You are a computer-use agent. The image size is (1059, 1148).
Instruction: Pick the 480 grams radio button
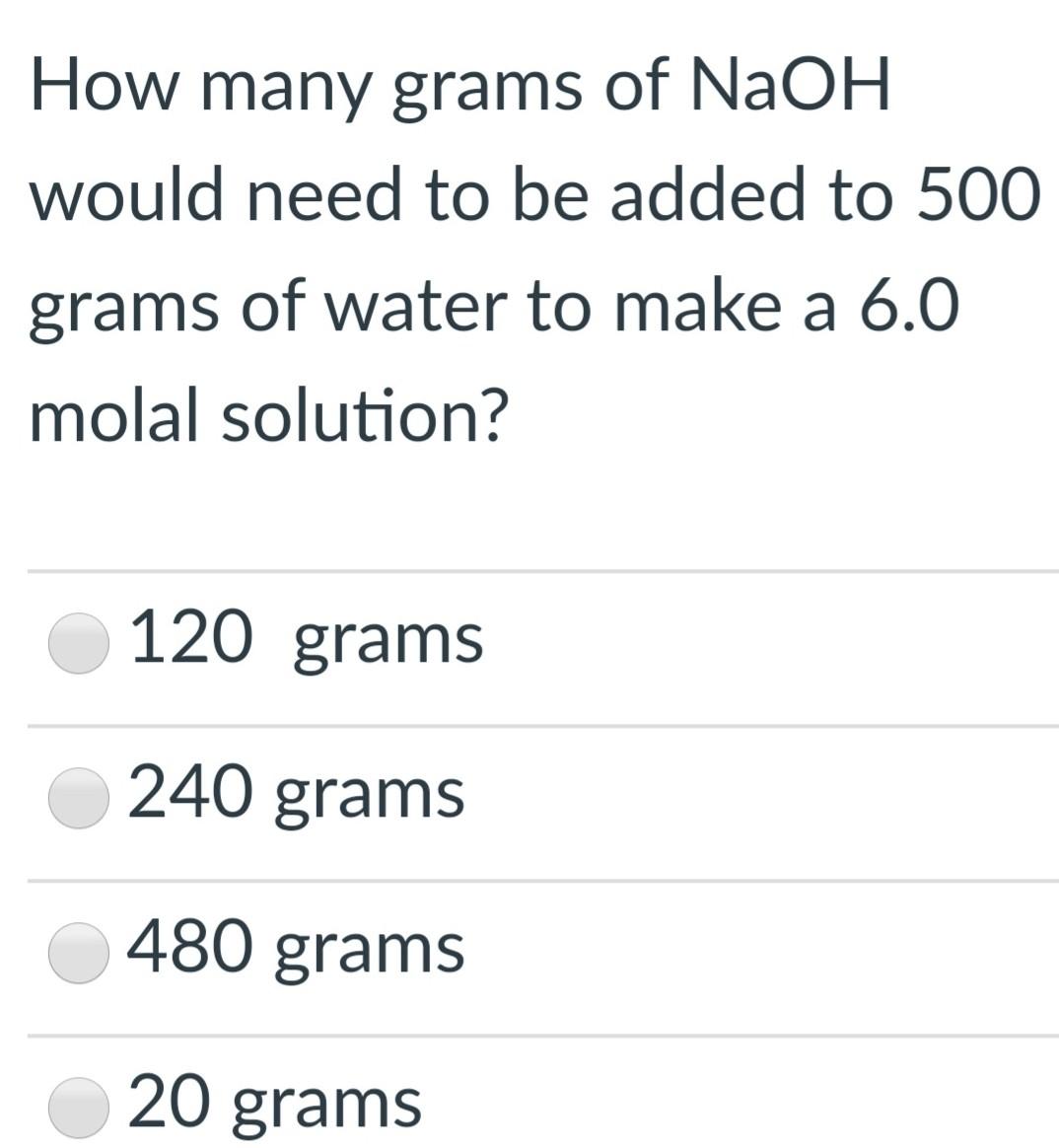[78, 954]
